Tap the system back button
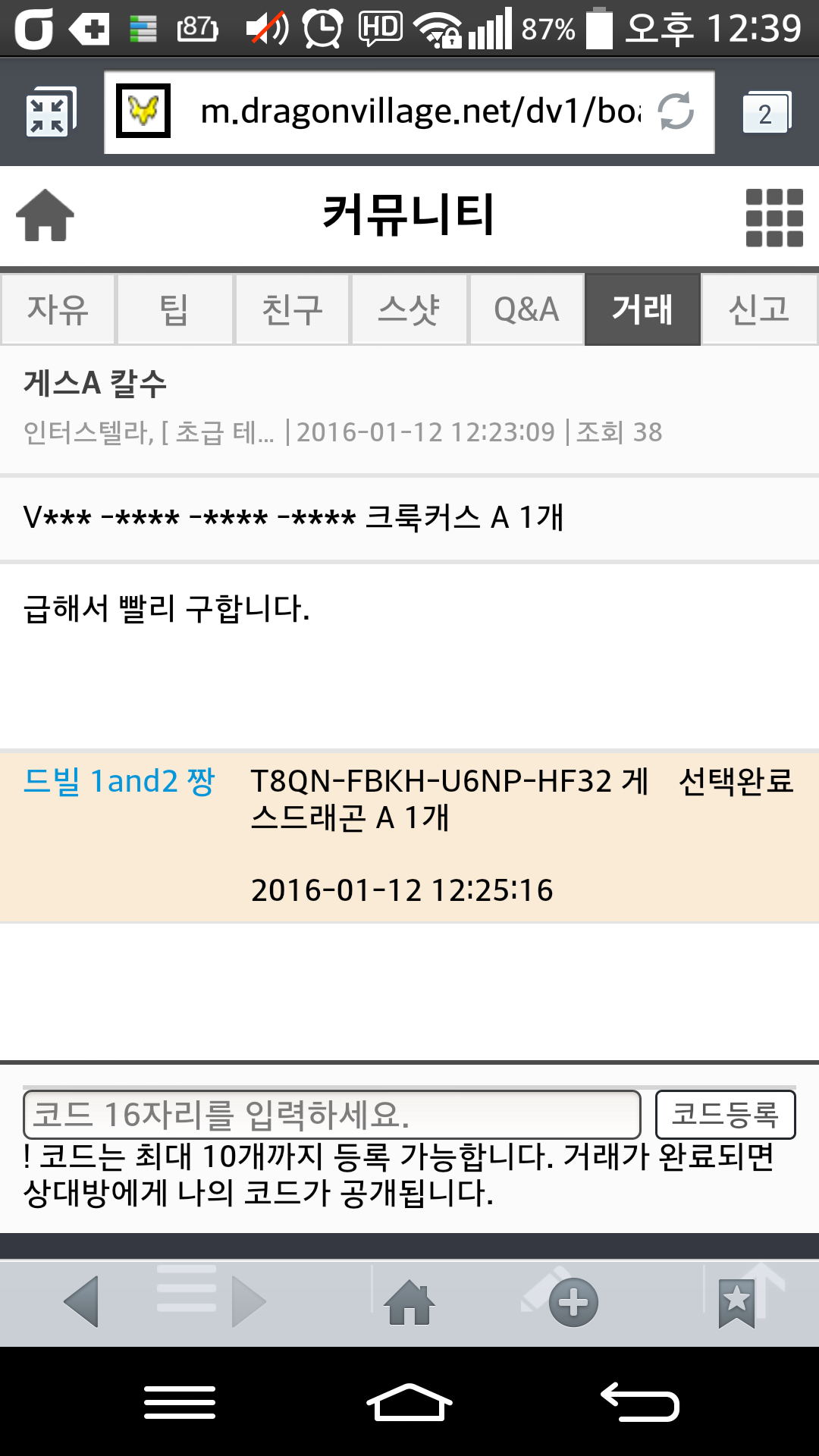 (641, 1401)
